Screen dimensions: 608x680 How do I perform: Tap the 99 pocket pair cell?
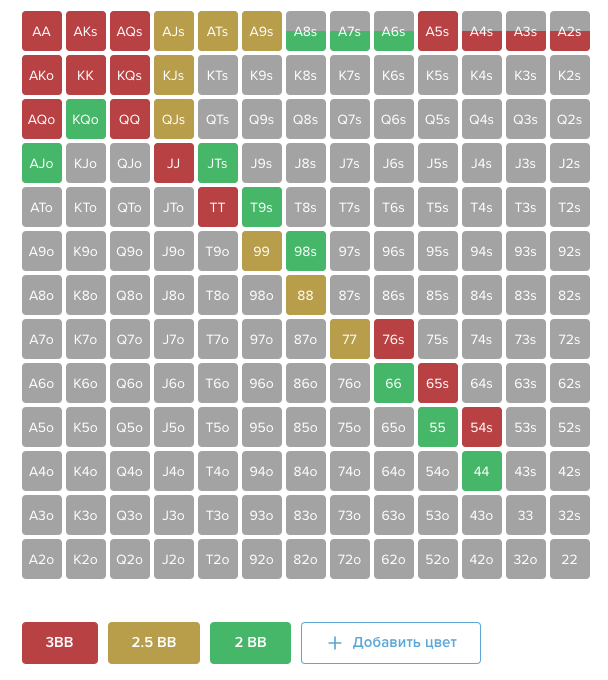tap(262, 251)
